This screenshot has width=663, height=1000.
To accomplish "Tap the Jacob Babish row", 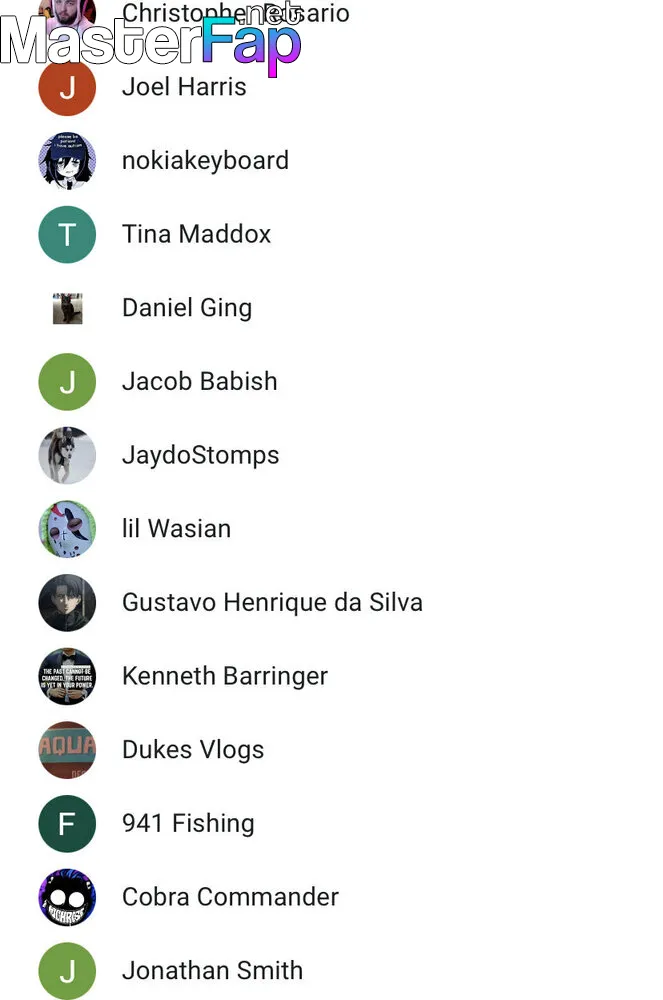I will point(199,382).
